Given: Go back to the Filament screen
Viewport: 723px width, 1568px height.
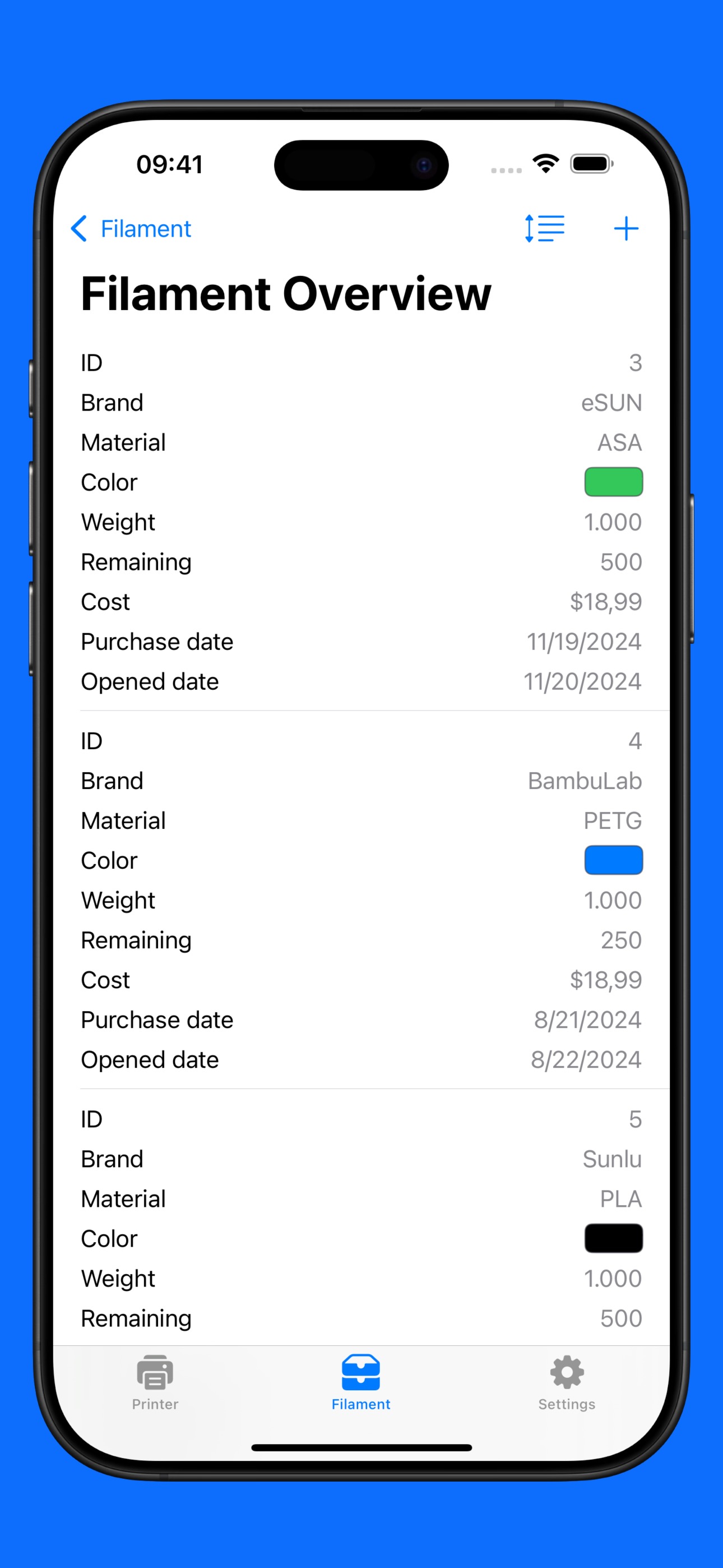Looking at the screenshot, I should pos(131,229).
